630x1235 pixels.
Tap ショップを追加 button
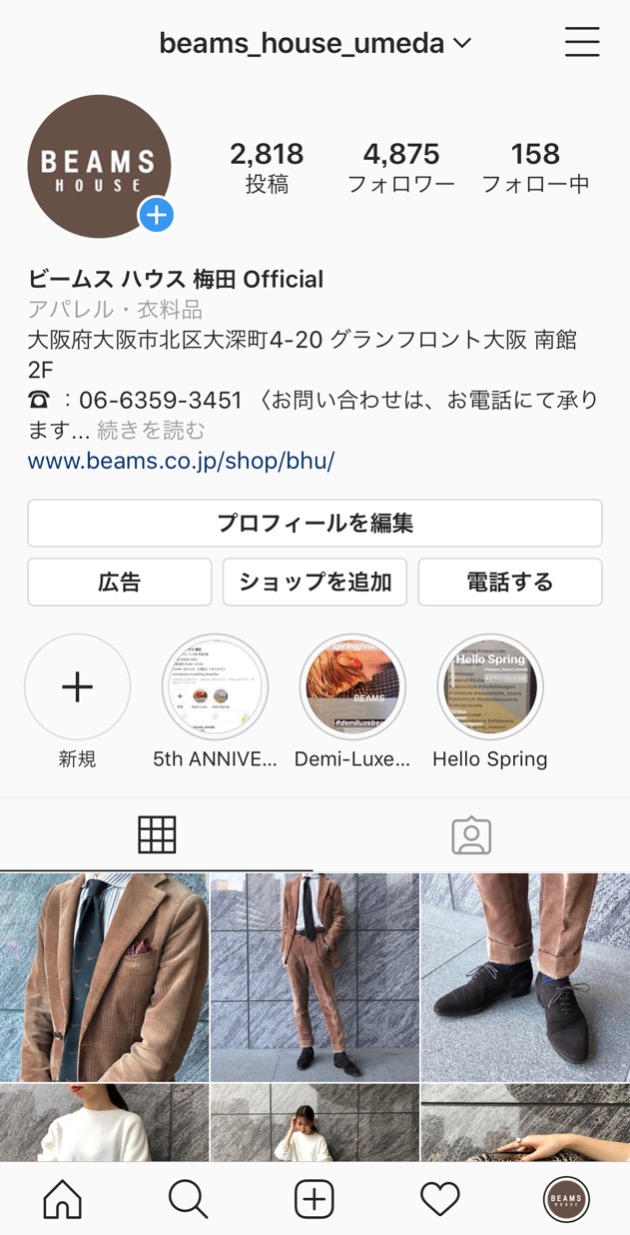(x=315, y=582)
